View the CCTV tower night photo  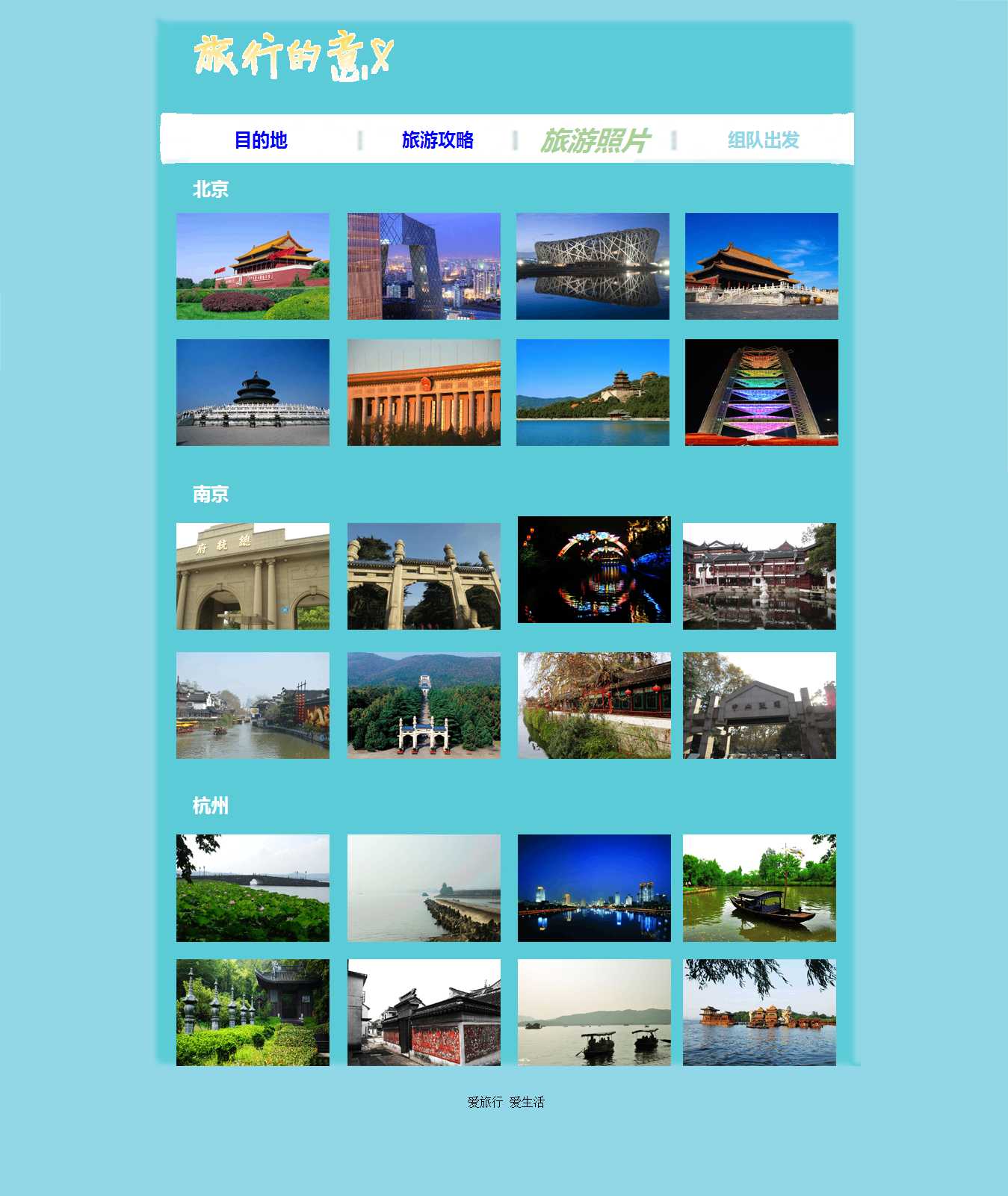point(424,266)
